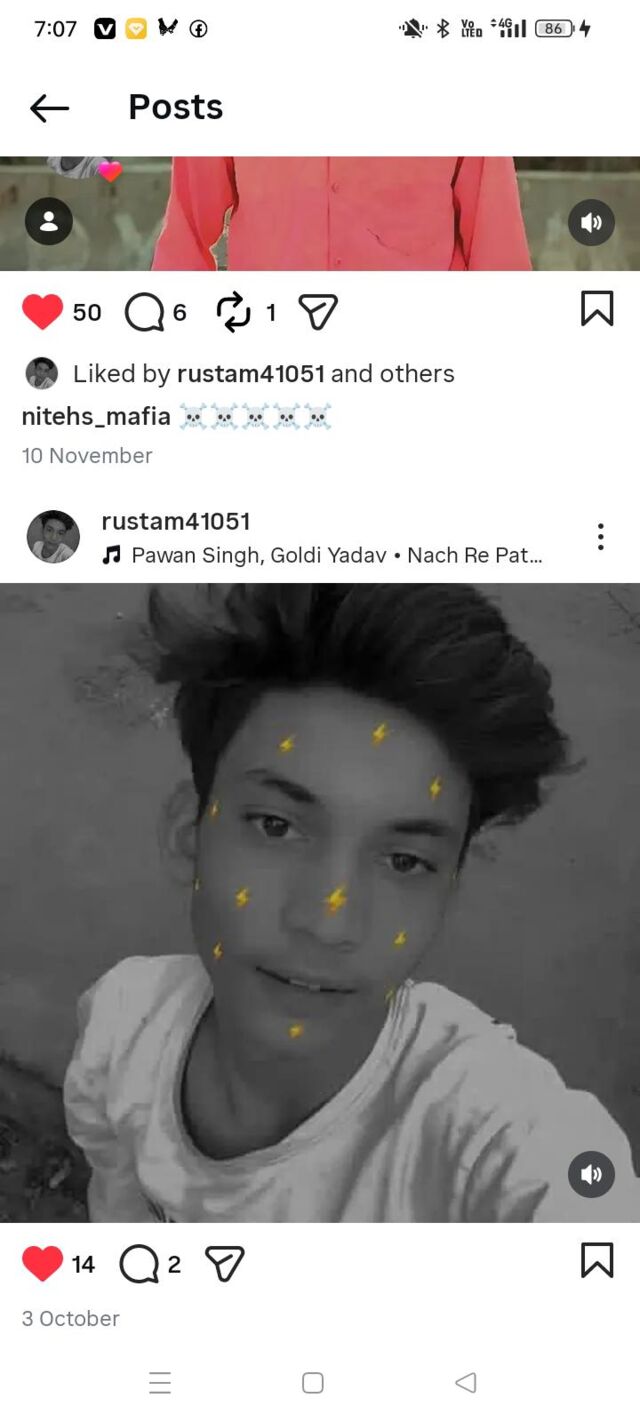Share the 10 November post
Screen dimensions: 640x1422
pyautogui.click(x=318, y=313)
